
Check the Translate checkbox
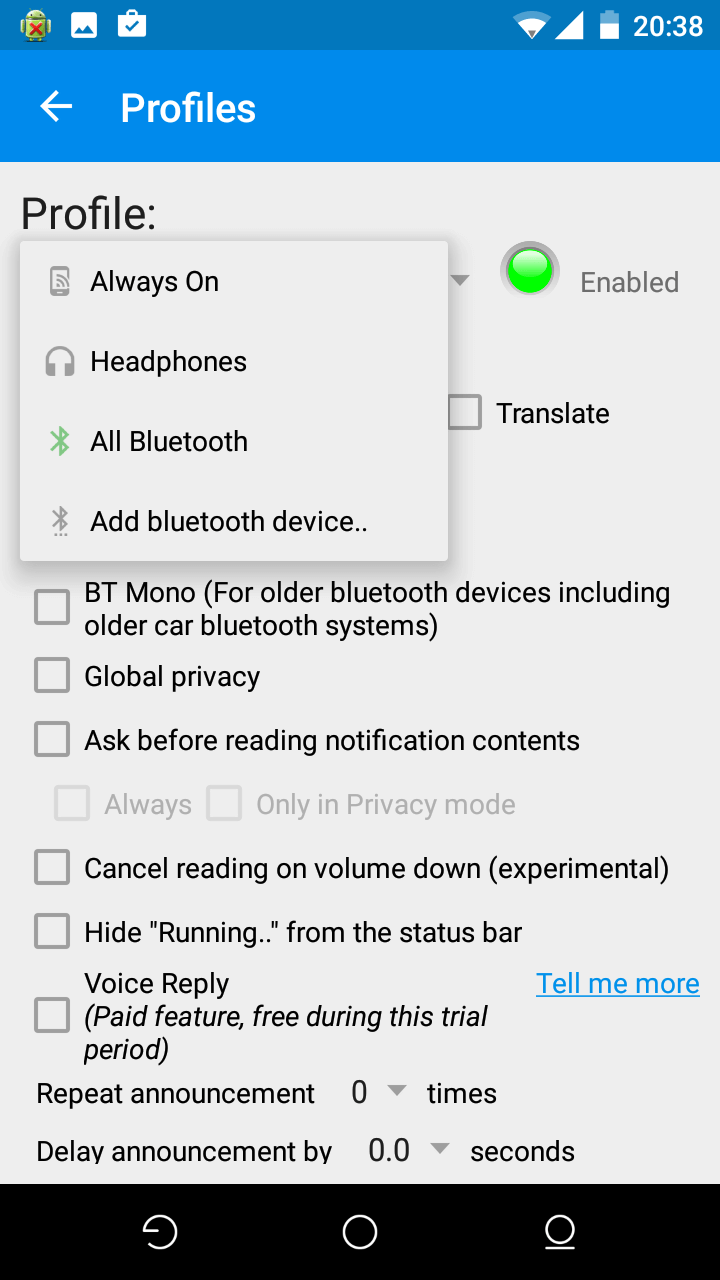464,413
